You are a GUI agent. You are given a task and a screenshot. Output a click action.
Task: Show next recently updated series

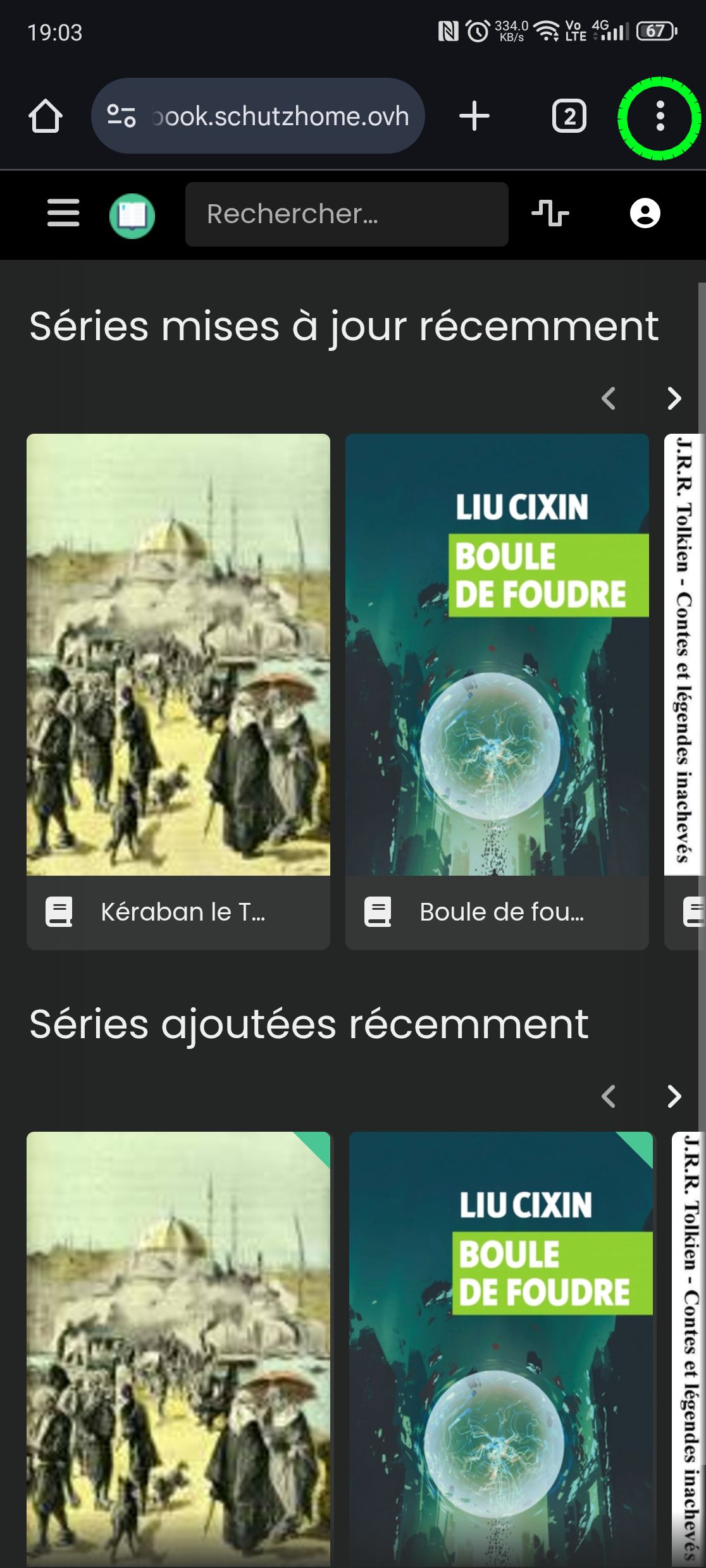coord(674,398)
